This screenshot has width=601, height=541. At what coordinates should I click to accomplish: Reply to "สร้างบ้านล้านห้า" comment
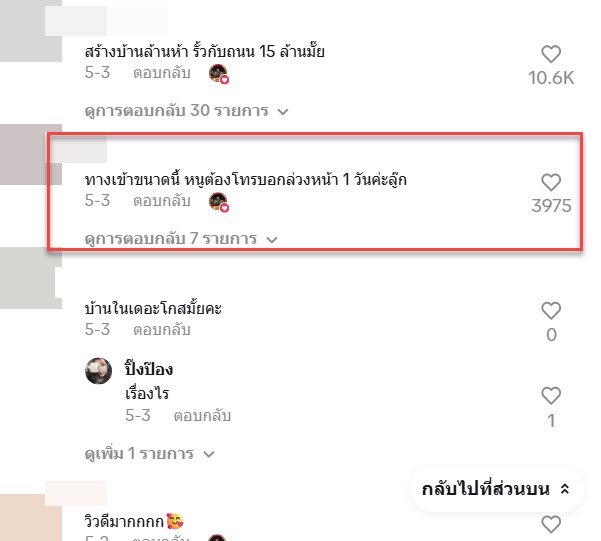161,73
